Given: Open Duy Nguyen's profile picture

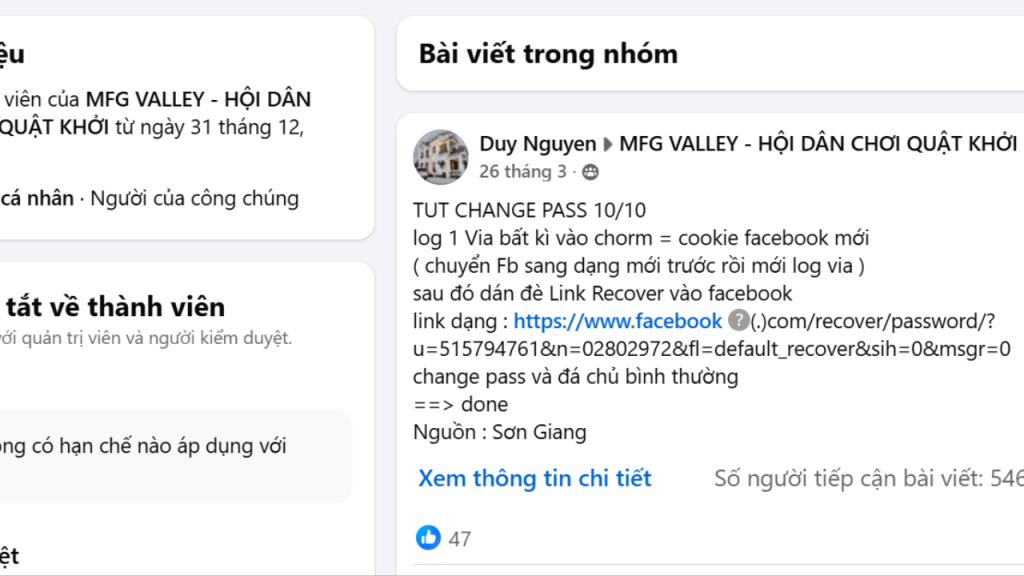Looking at the screenshot, I should 441,156.
